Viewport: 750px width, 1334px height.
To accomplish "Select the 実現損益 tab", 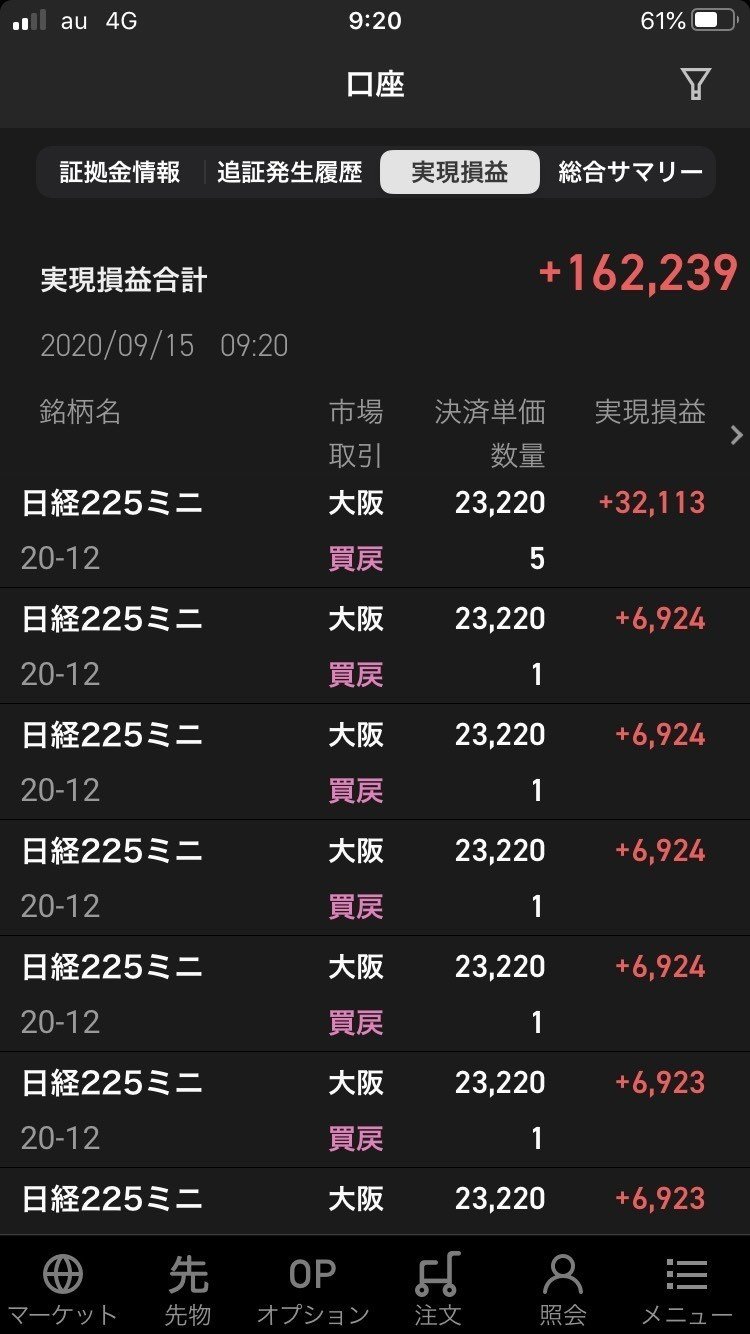I will tap(460, 172).
